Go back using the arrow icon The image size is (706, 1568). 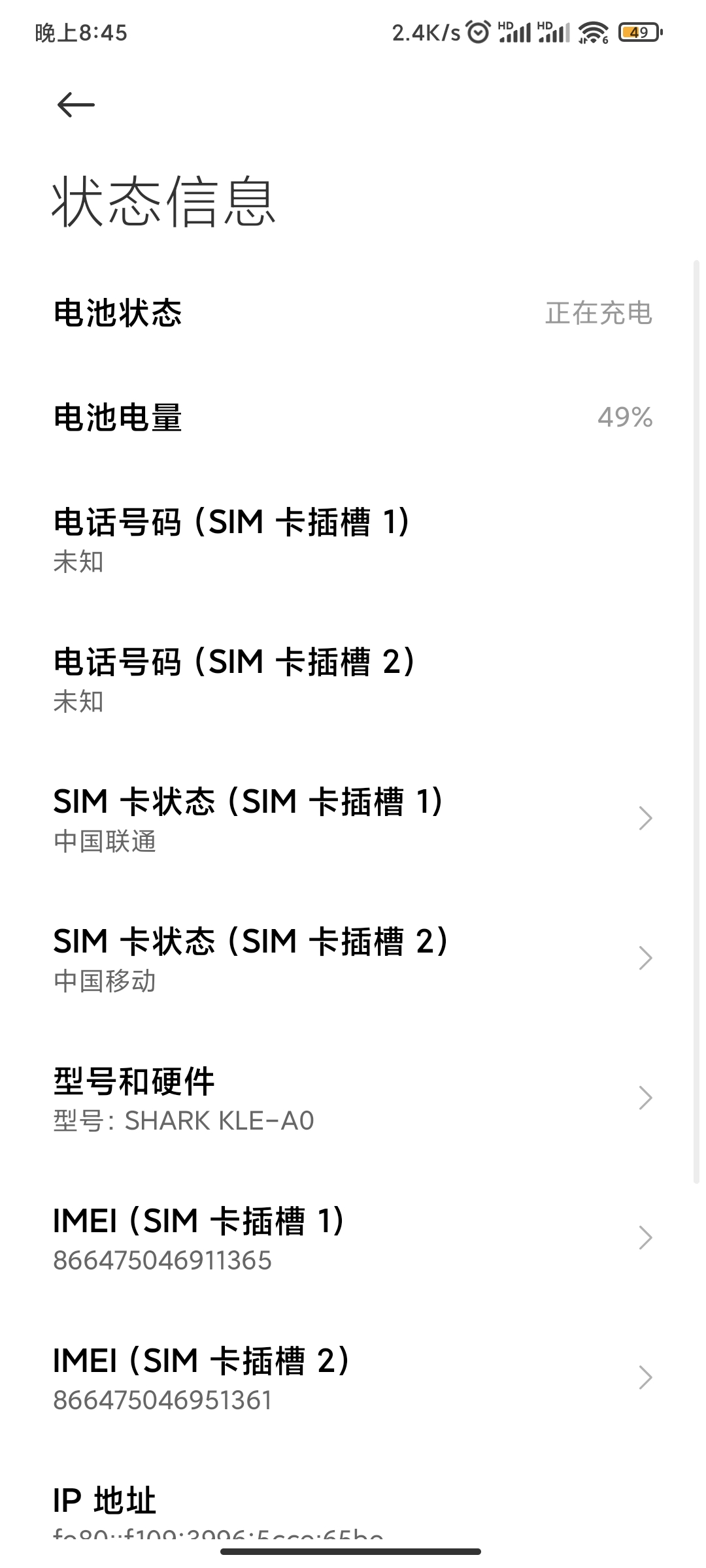(76, 105)
